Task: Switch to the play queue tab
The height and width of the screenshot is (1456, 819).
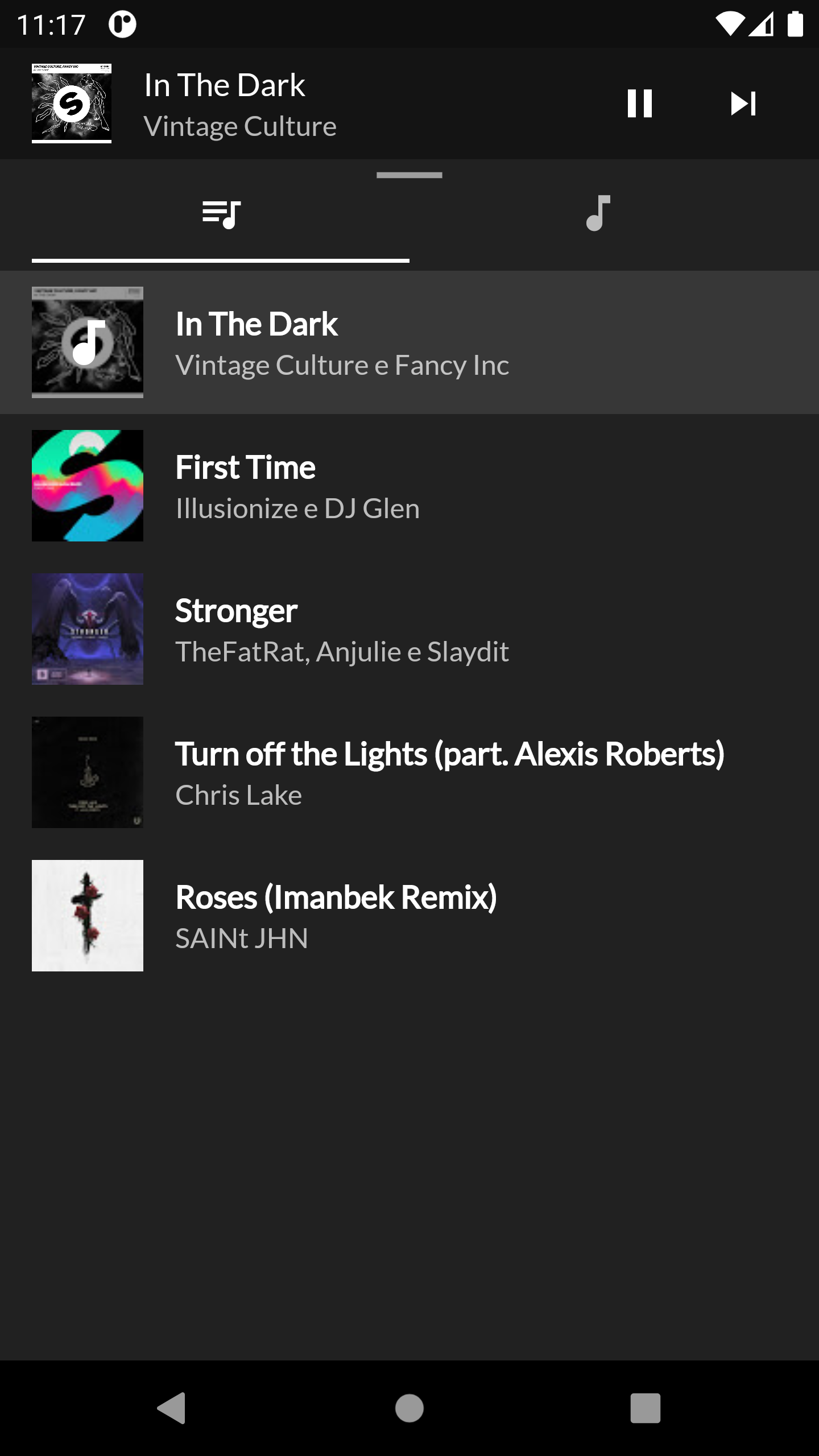Action: coord(221,214)
